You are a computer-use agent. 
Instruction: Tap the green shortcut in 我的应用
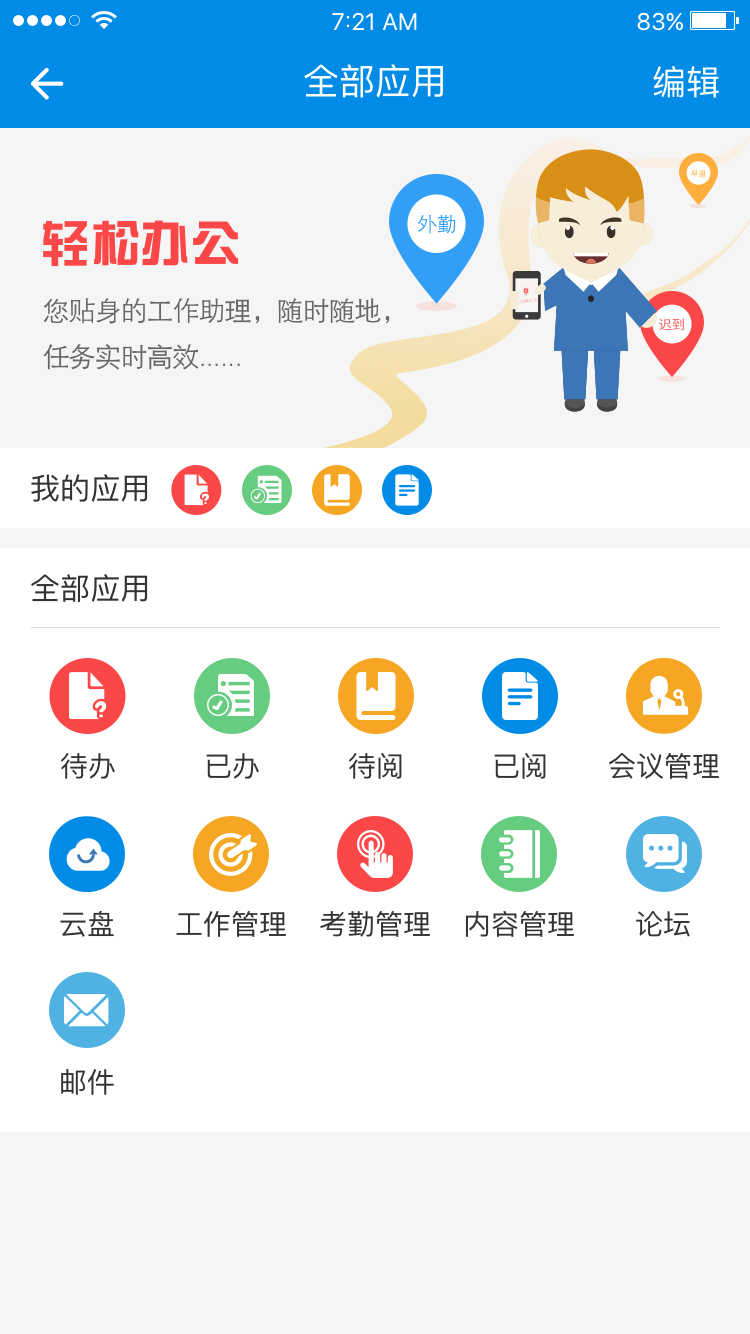click(x=267, y=490)
